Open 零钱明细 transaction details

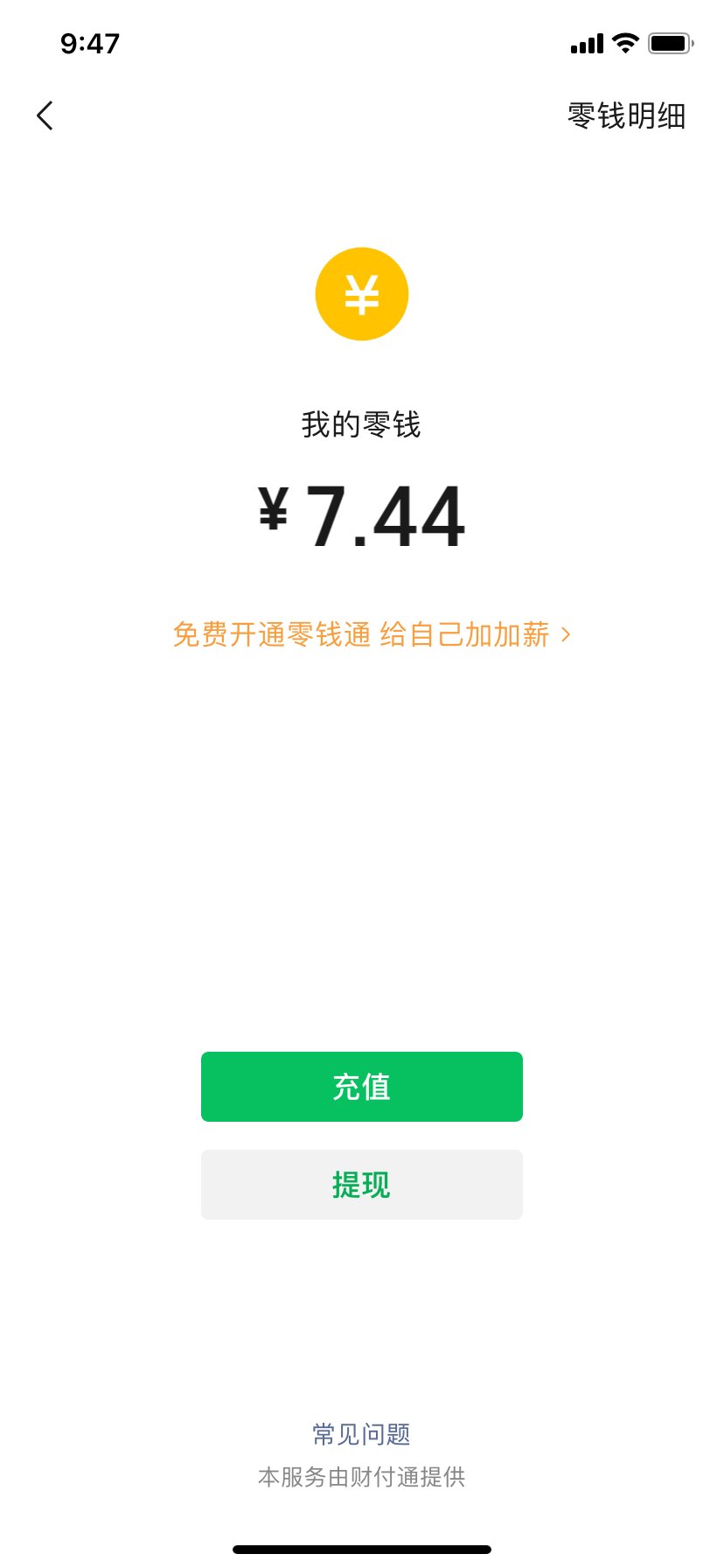point(626,115)
